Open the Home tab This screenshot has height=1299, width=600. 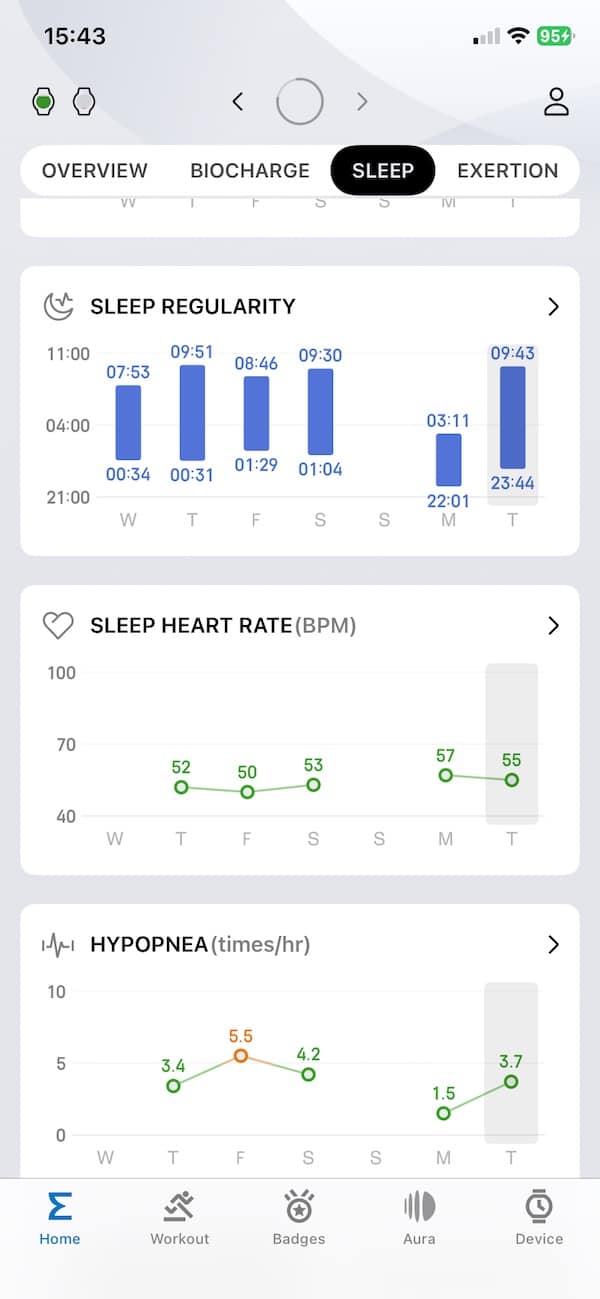coord(60,1218)
